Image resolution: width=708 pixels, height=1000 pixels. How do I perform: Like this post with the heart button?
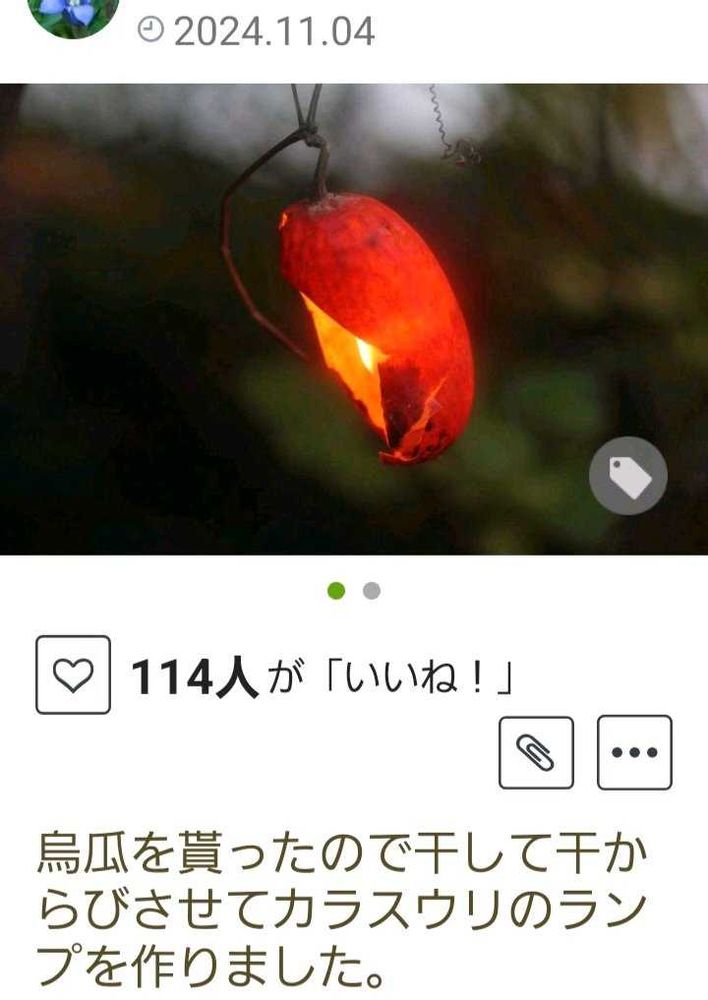coord(73,675)
